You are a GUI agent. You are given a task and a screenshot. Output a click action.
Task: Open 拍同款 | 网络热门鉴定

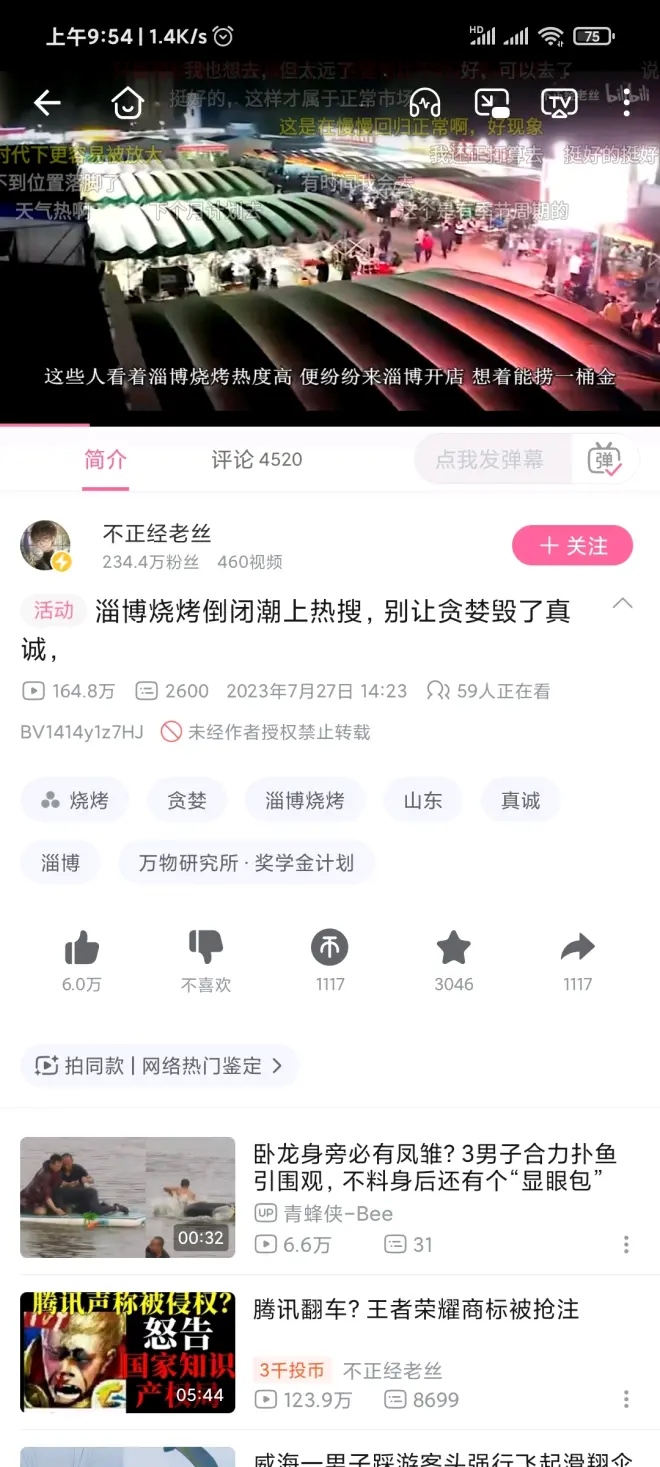tap(160, 1066)
